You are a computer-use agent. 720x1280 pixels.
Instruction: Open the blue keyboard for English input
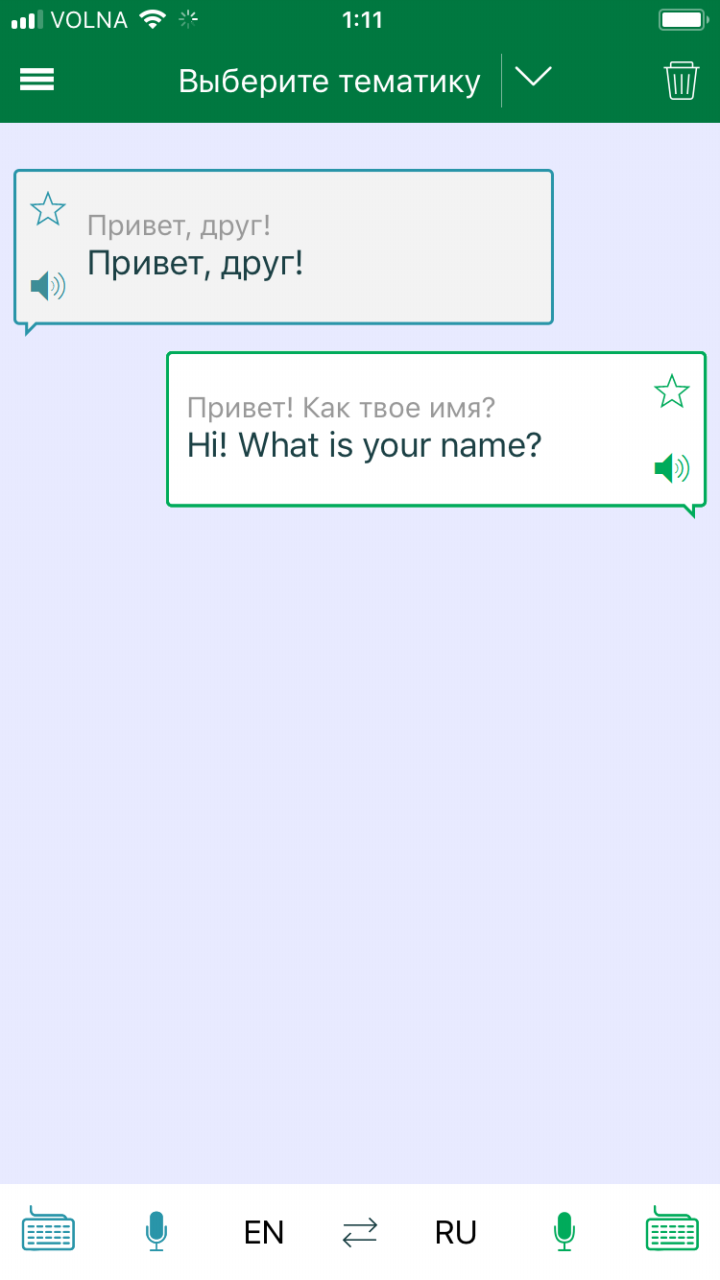pyautogui.click(x=48, y=1231)
